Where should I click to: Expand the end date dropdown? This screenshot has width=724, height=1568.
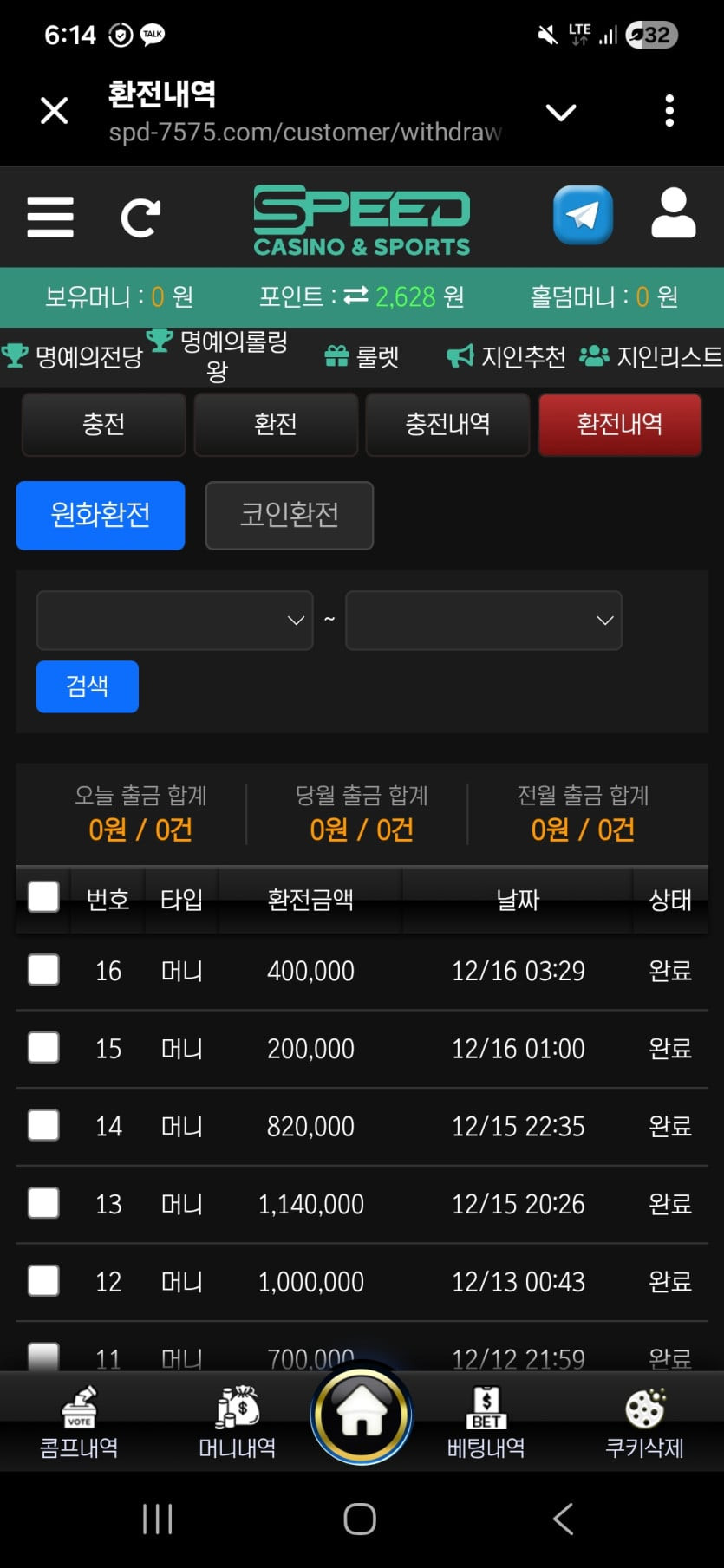coord(484,621)
